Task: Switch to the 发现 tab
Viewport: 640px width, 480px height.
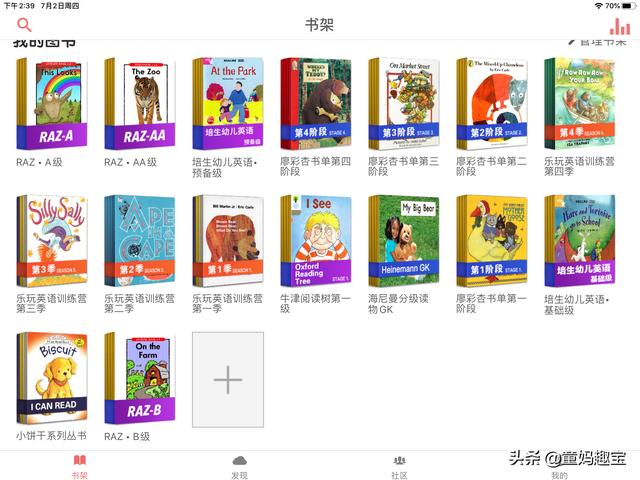Action: [240, 466]
